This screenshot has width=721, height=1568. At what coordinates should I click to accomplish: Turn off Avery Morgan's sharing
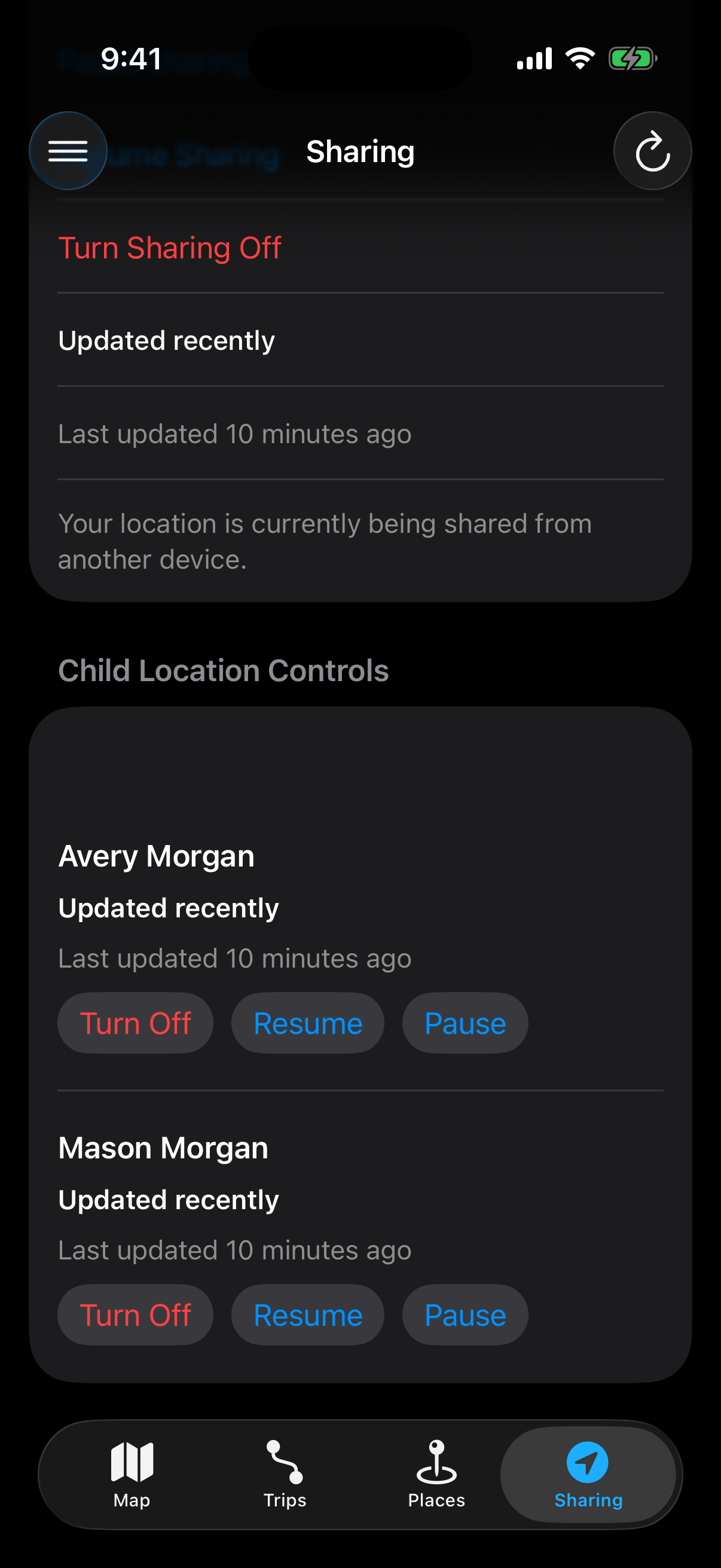(x=135, y=1023)
